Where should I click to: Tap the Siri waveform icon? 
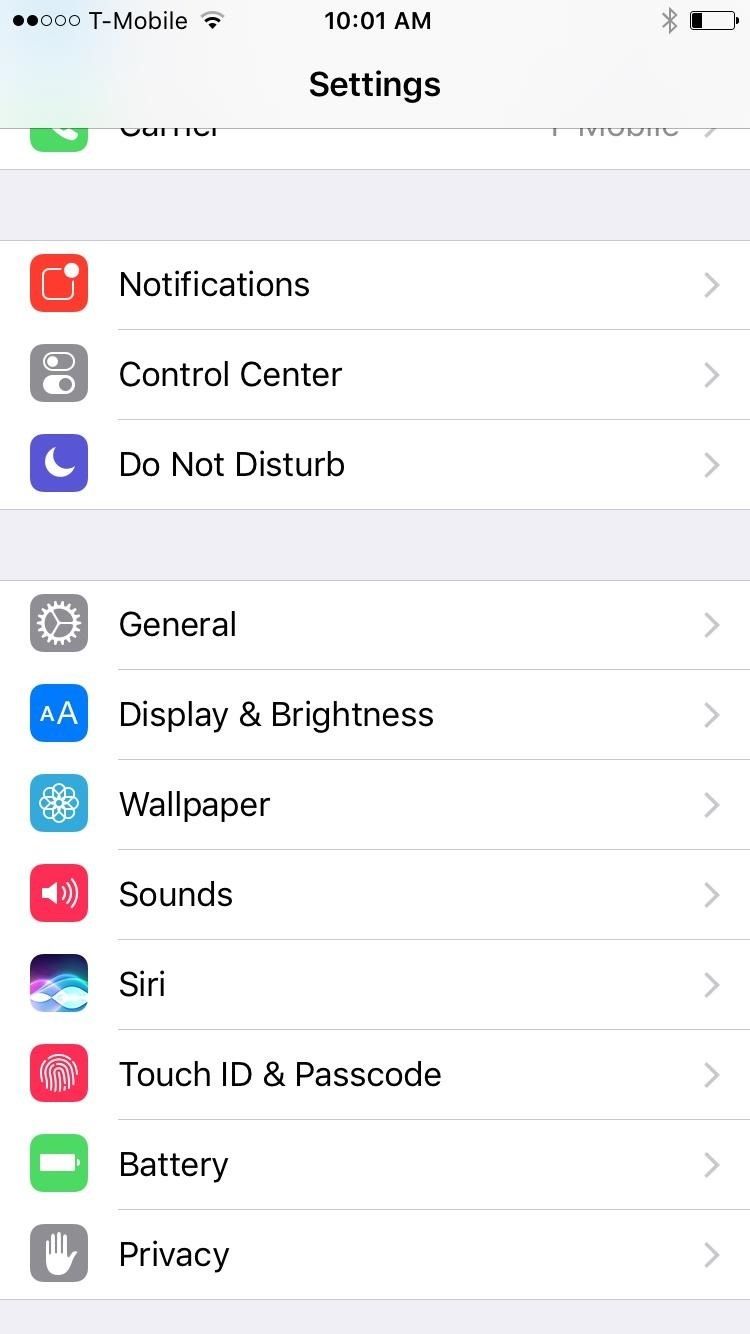point(59,984)
